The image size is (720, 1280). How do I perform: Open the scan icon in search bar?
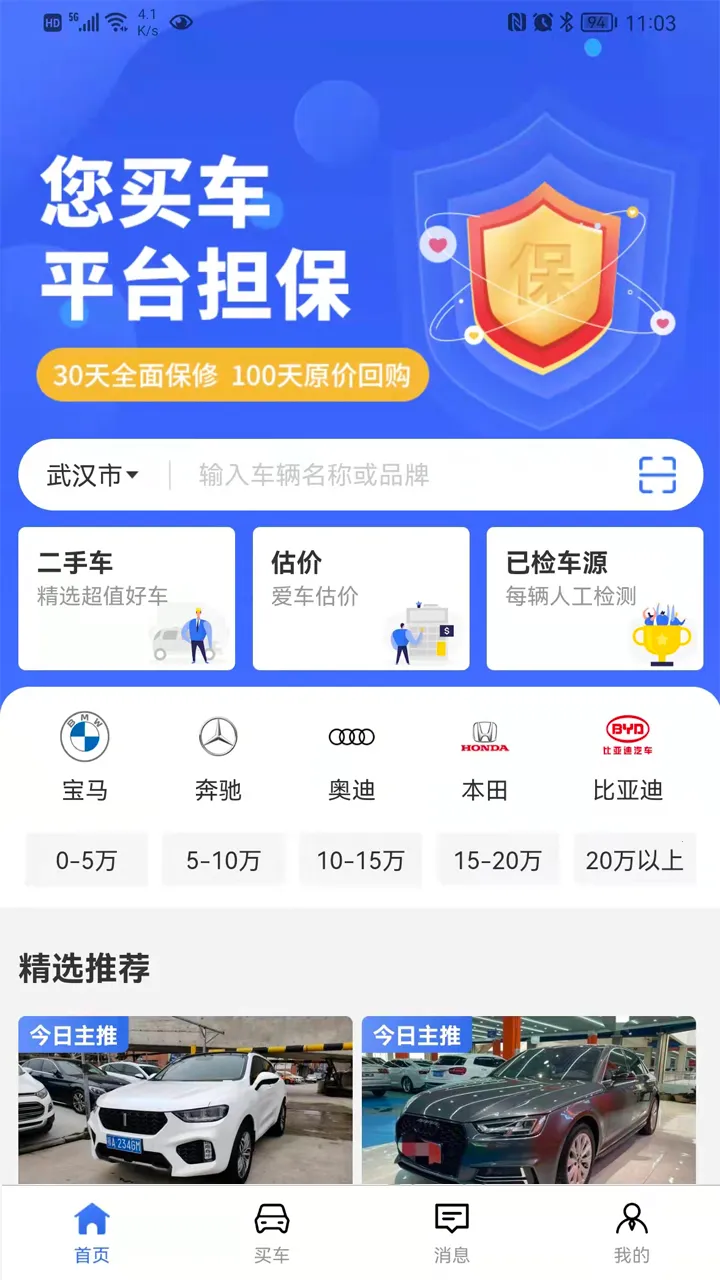click(x=657, y=475)
